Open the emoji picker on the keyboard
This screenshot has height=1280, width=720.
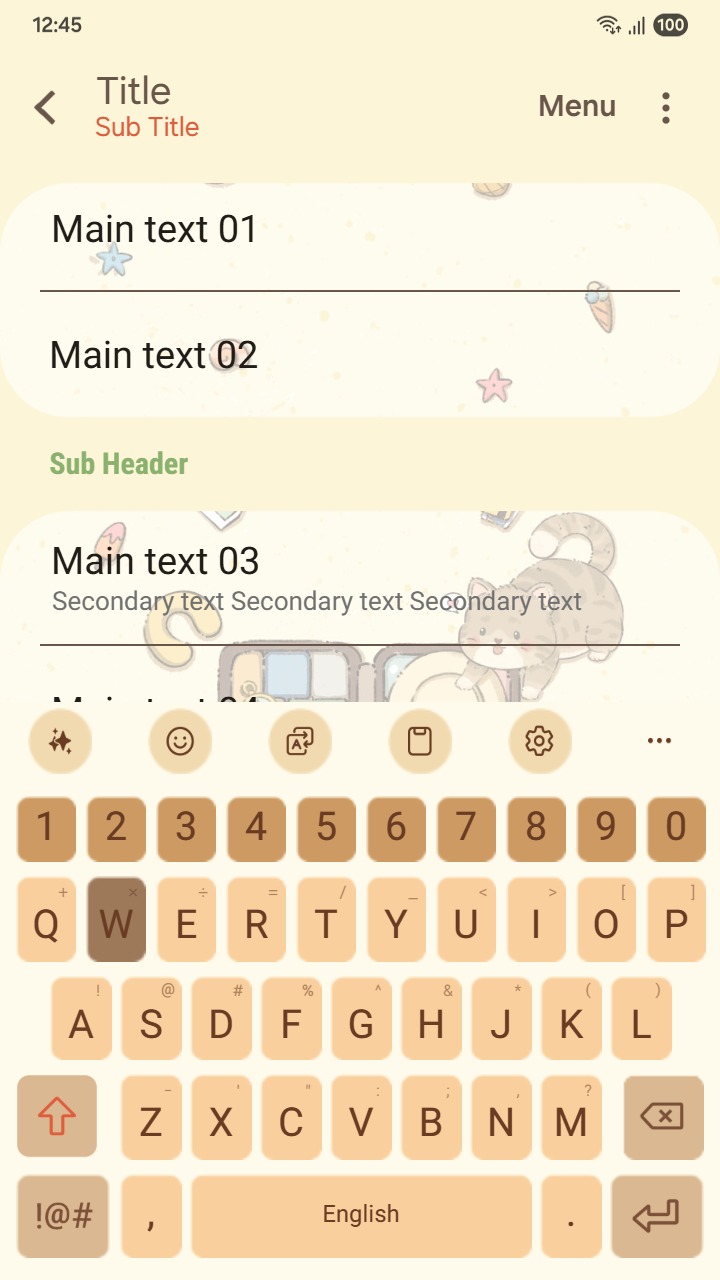(180, 741)
